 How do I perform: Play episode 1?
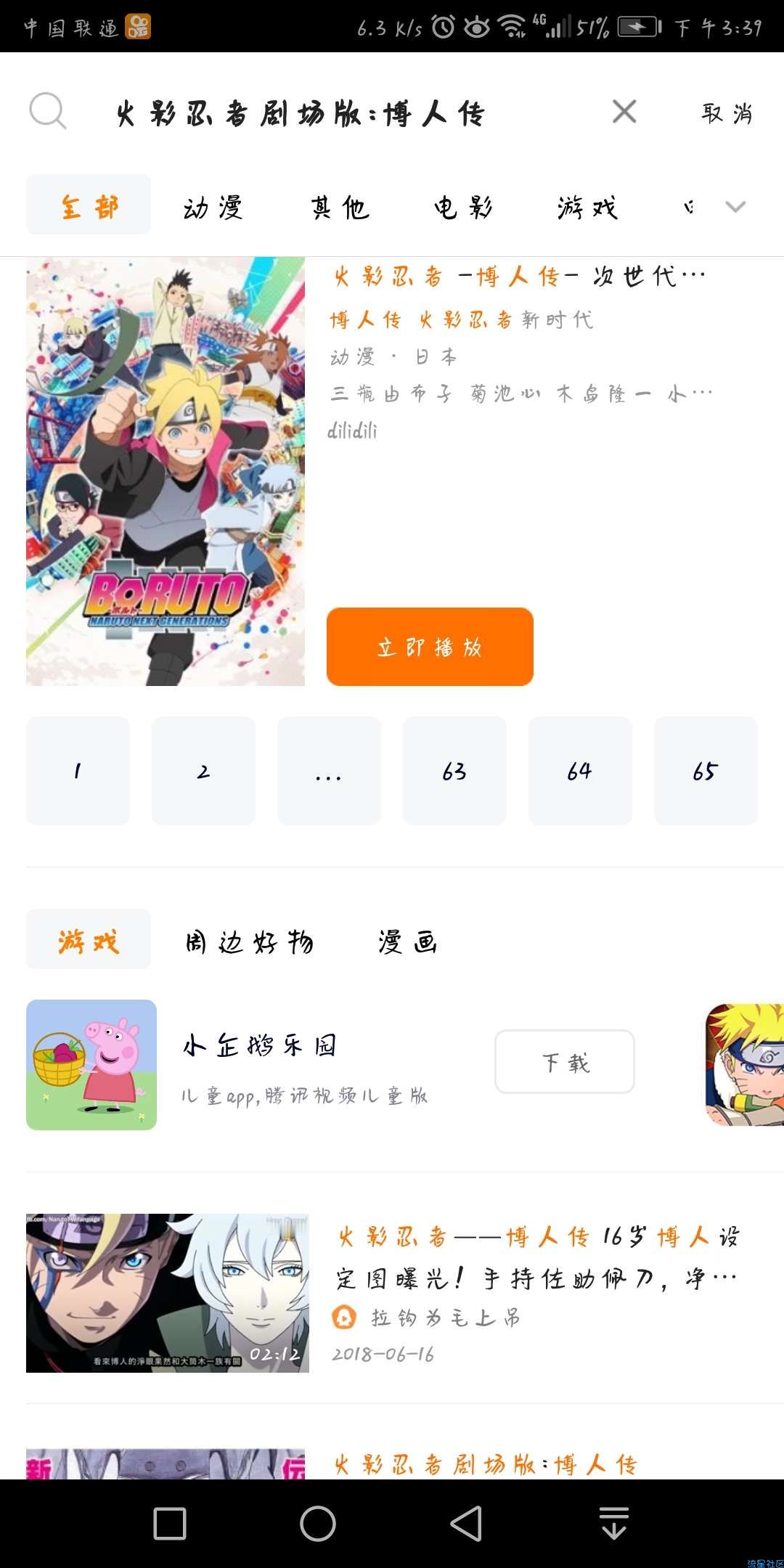(78, 771)
